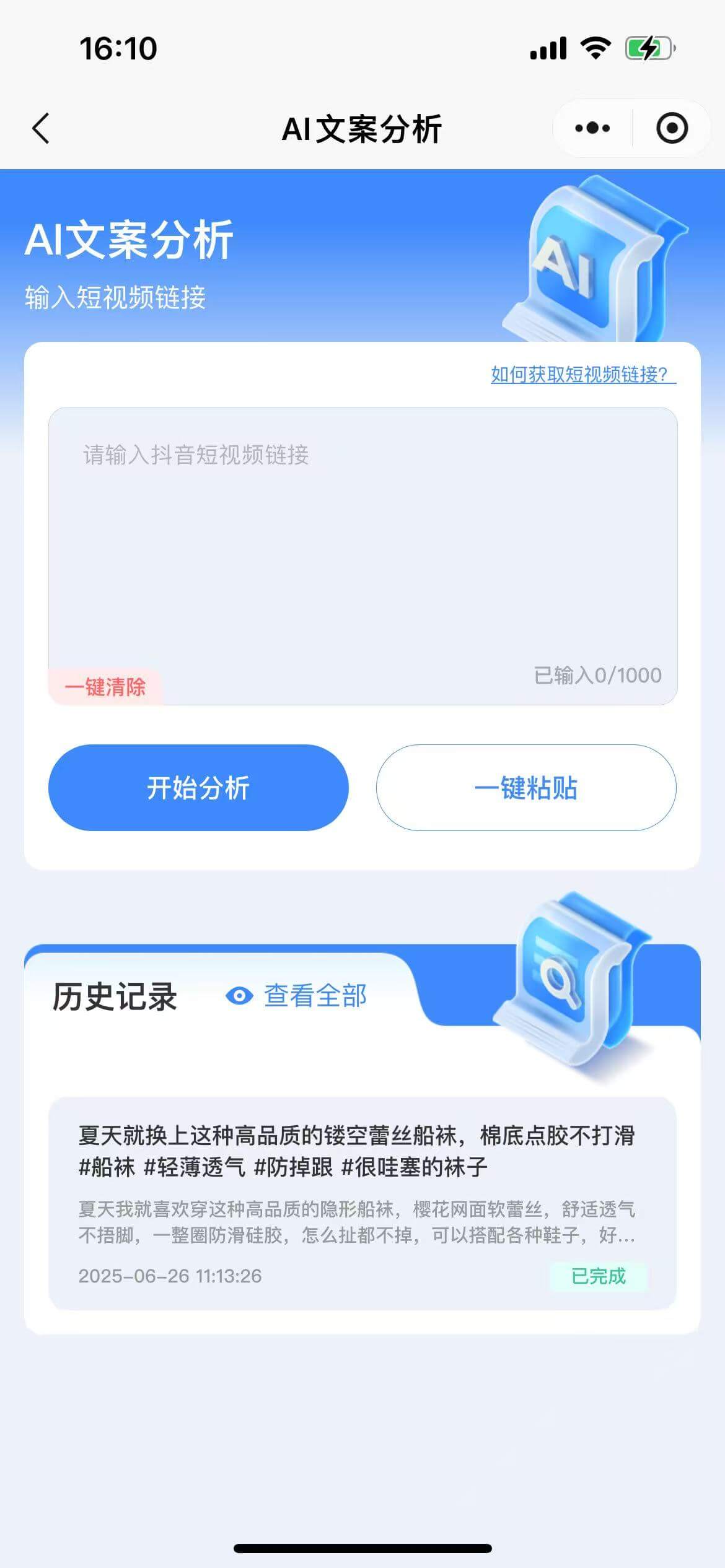Tap the 开始分析 button
The image size is (725, 1568).
coord(198,788)
